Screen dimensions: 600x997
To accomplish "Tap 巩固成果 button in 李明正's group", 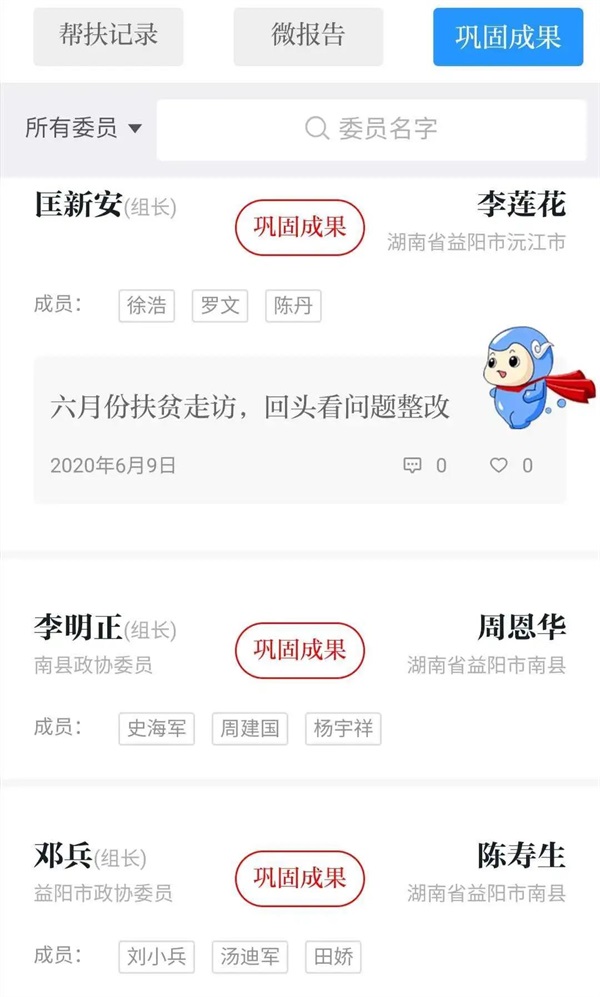I will (x=300, y=650).
